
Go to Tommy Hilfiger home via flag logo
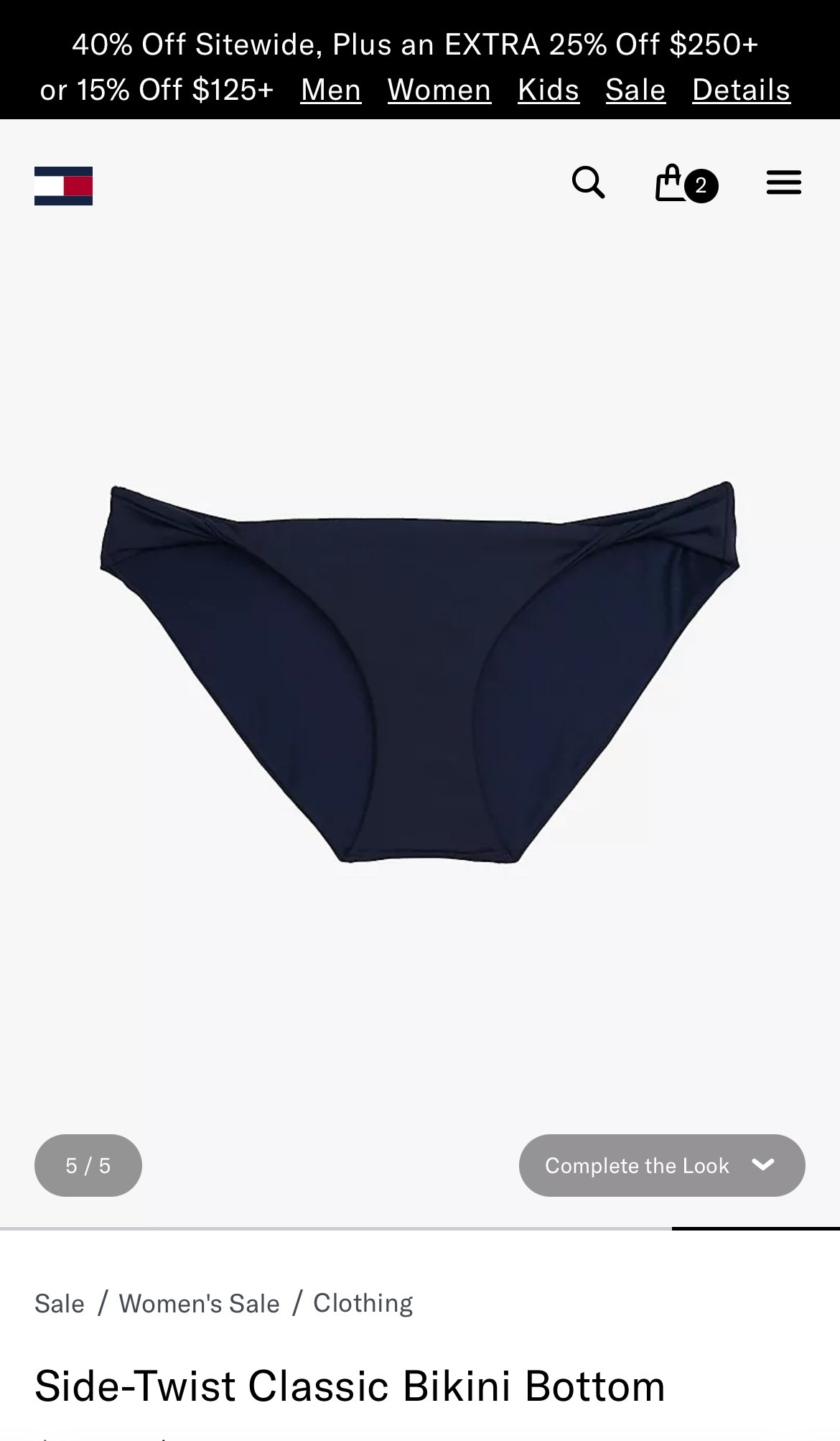coord(63,186)
